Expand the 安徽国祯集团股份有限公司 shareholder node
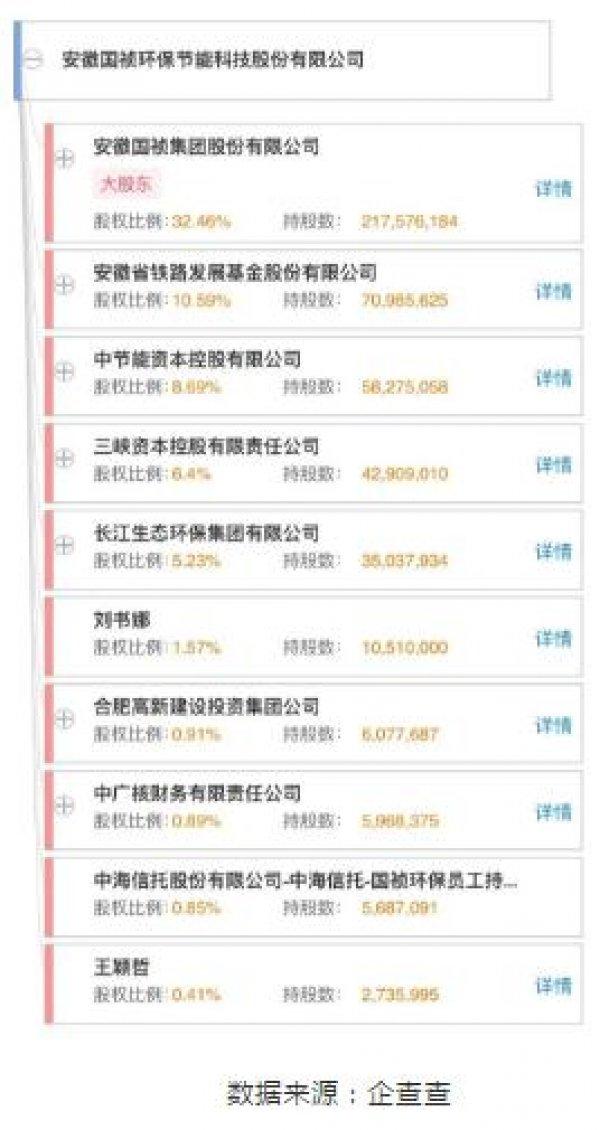Image resolution: width=600 pixels, height=1130 pixels. pos(65,157)
